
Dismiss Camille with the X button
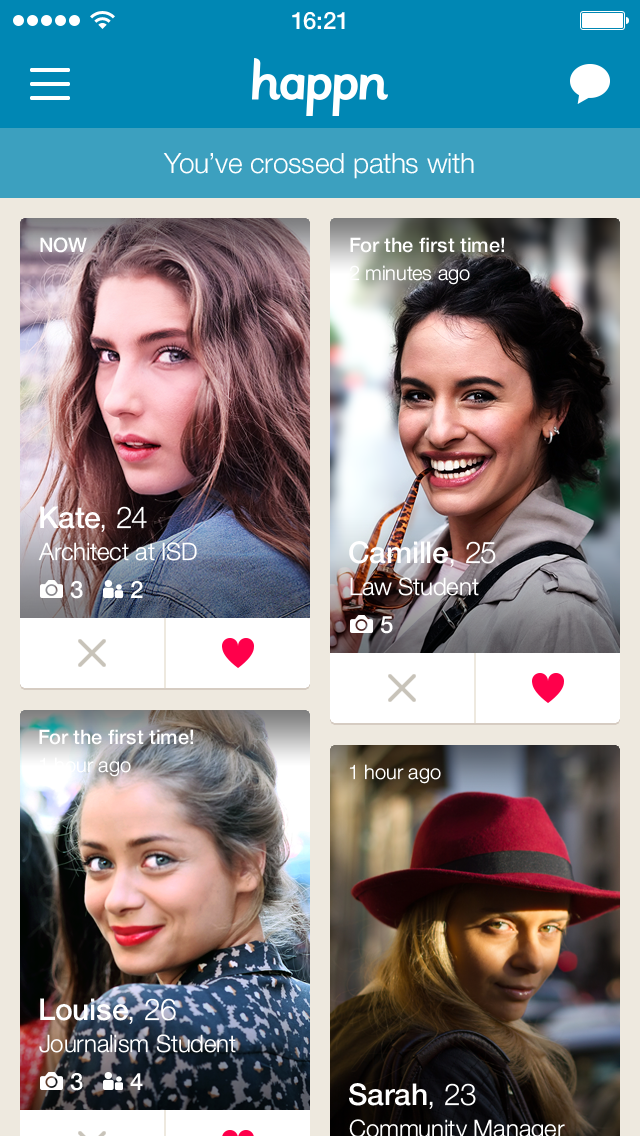click(402, 688)
